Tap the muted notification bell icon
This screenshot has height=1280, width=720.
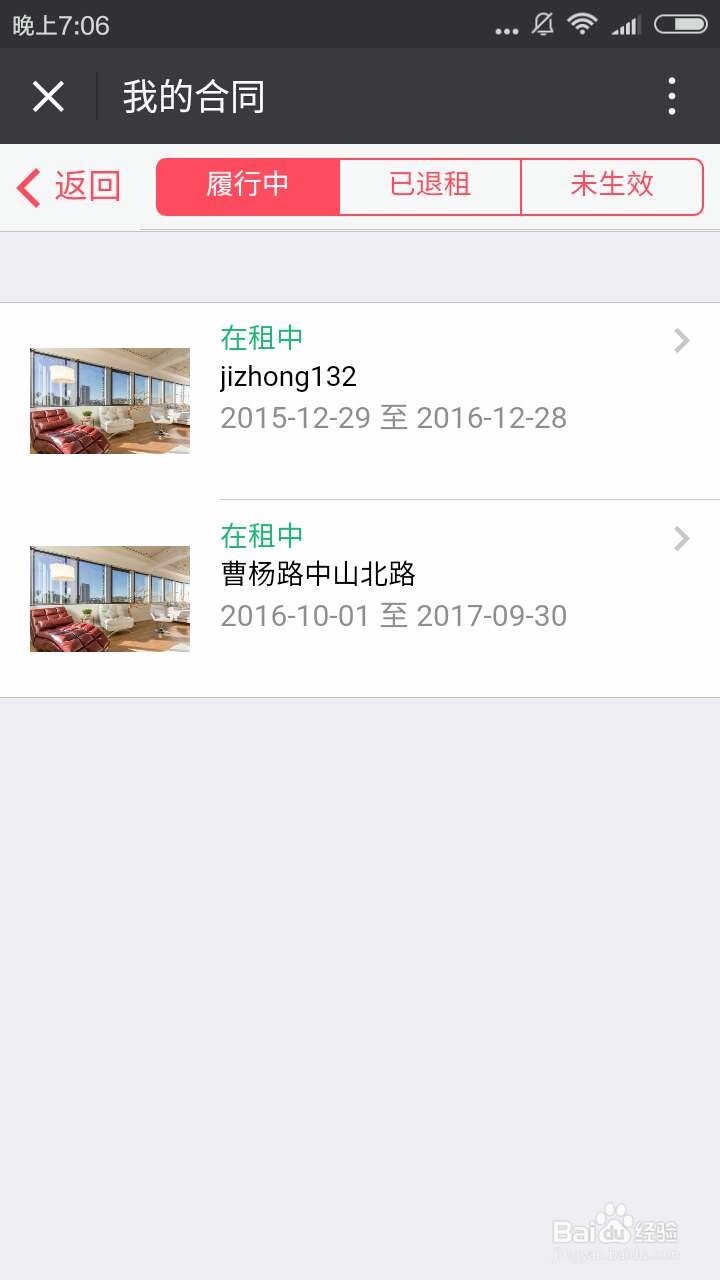pos(542,26)
